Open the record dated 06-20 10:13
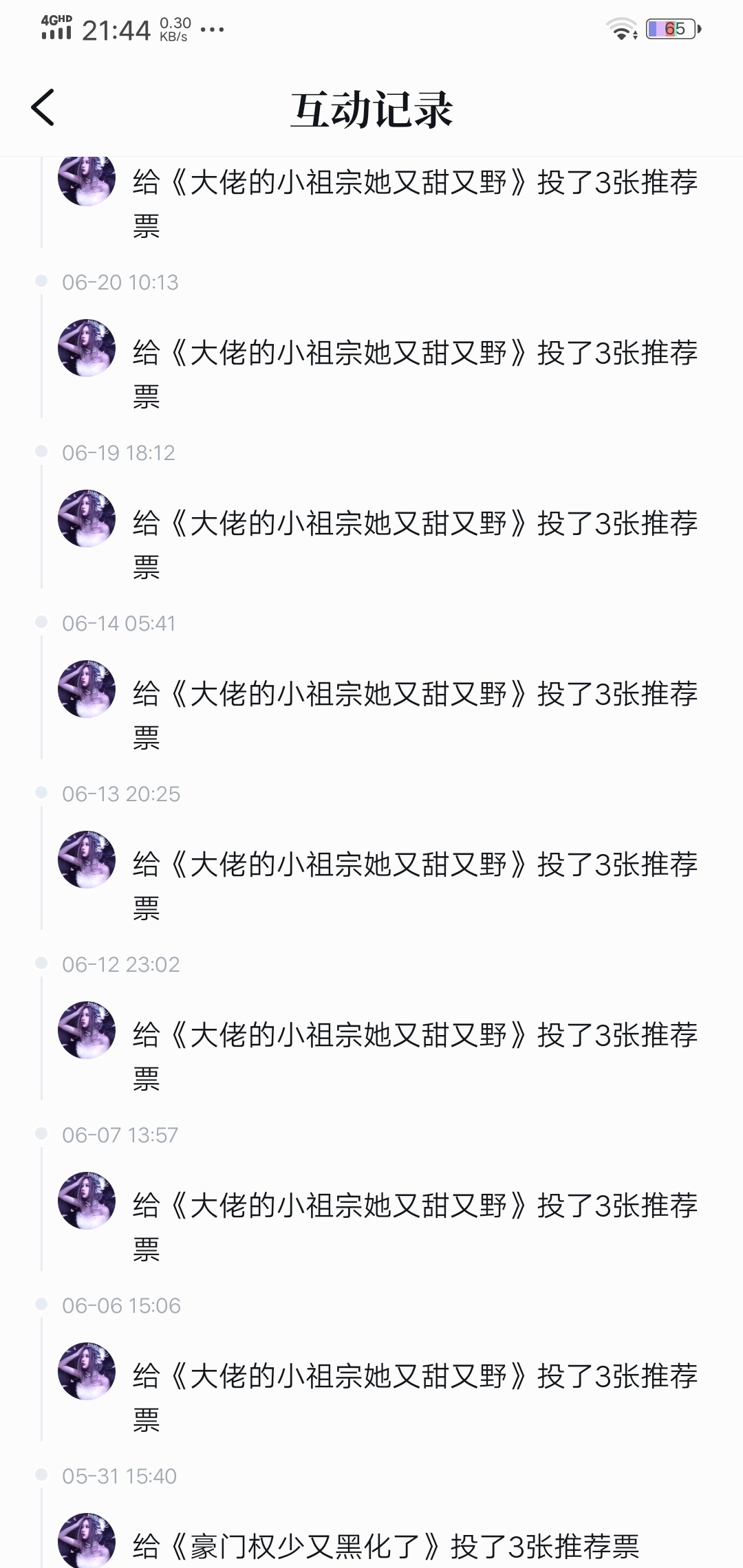The width and height of the screenshot is (743, 1568). [x=415, y=353]
